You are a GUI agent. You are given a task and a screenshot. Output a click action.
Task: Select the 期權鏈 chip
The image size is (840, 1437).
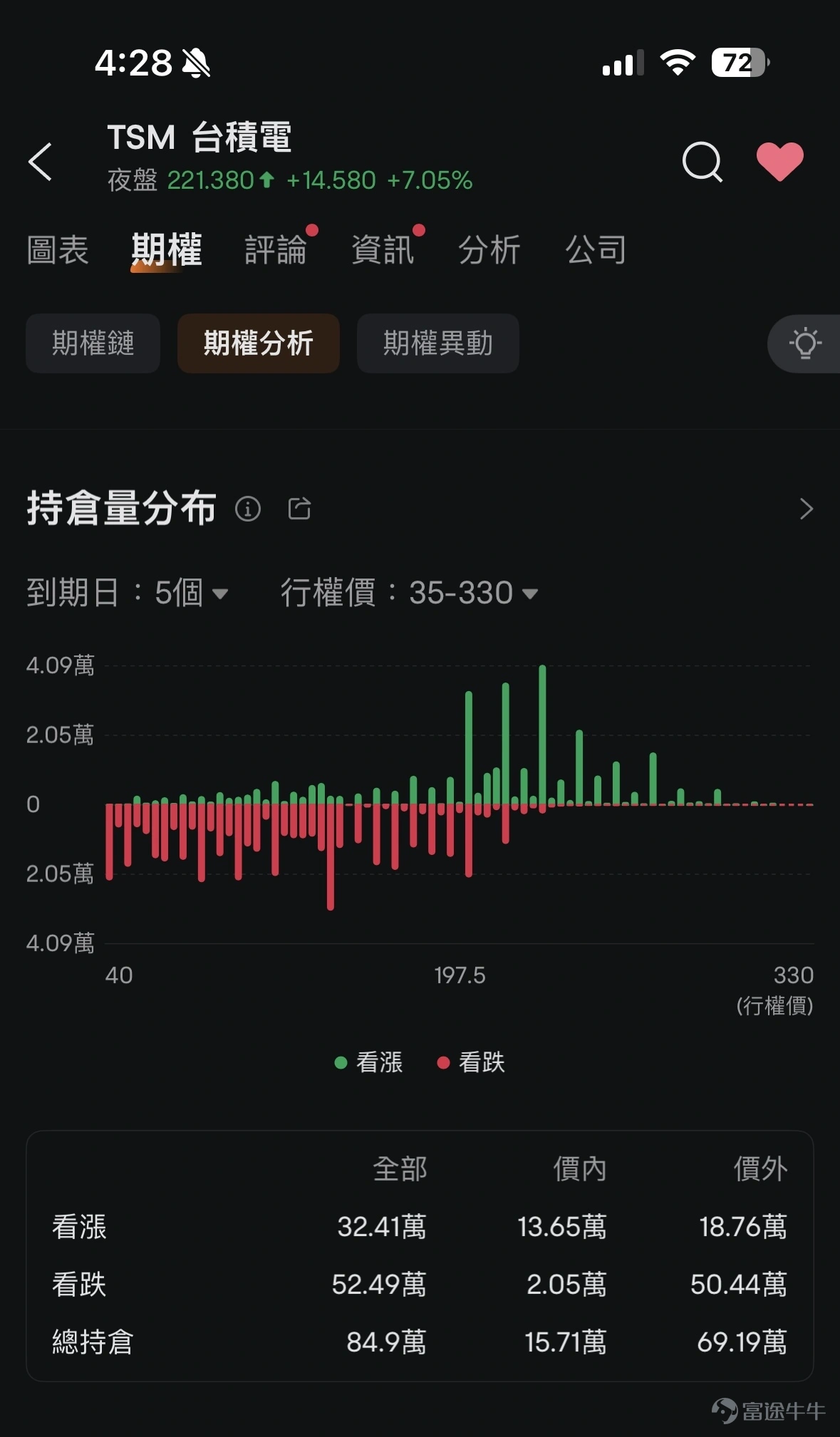[93, 343]
